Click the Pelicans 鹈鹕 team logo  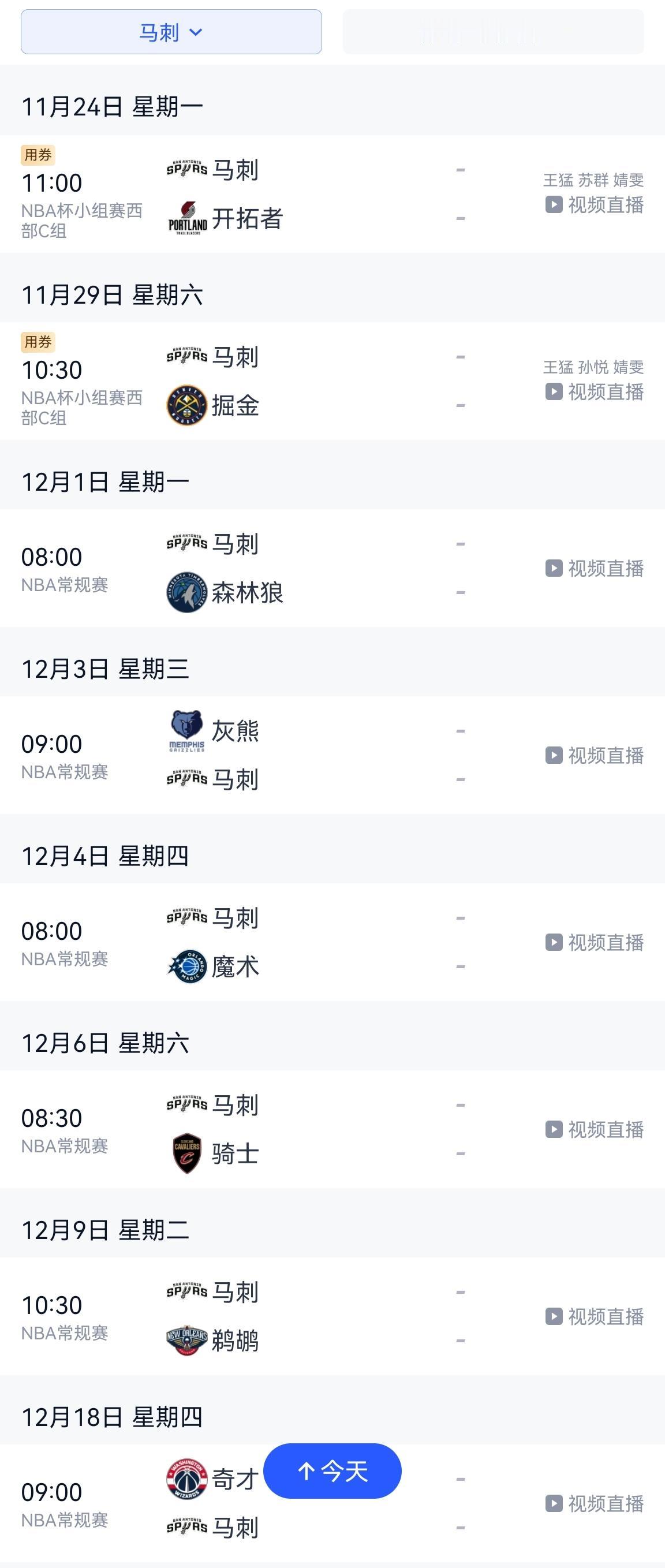tap(186, 1341)
